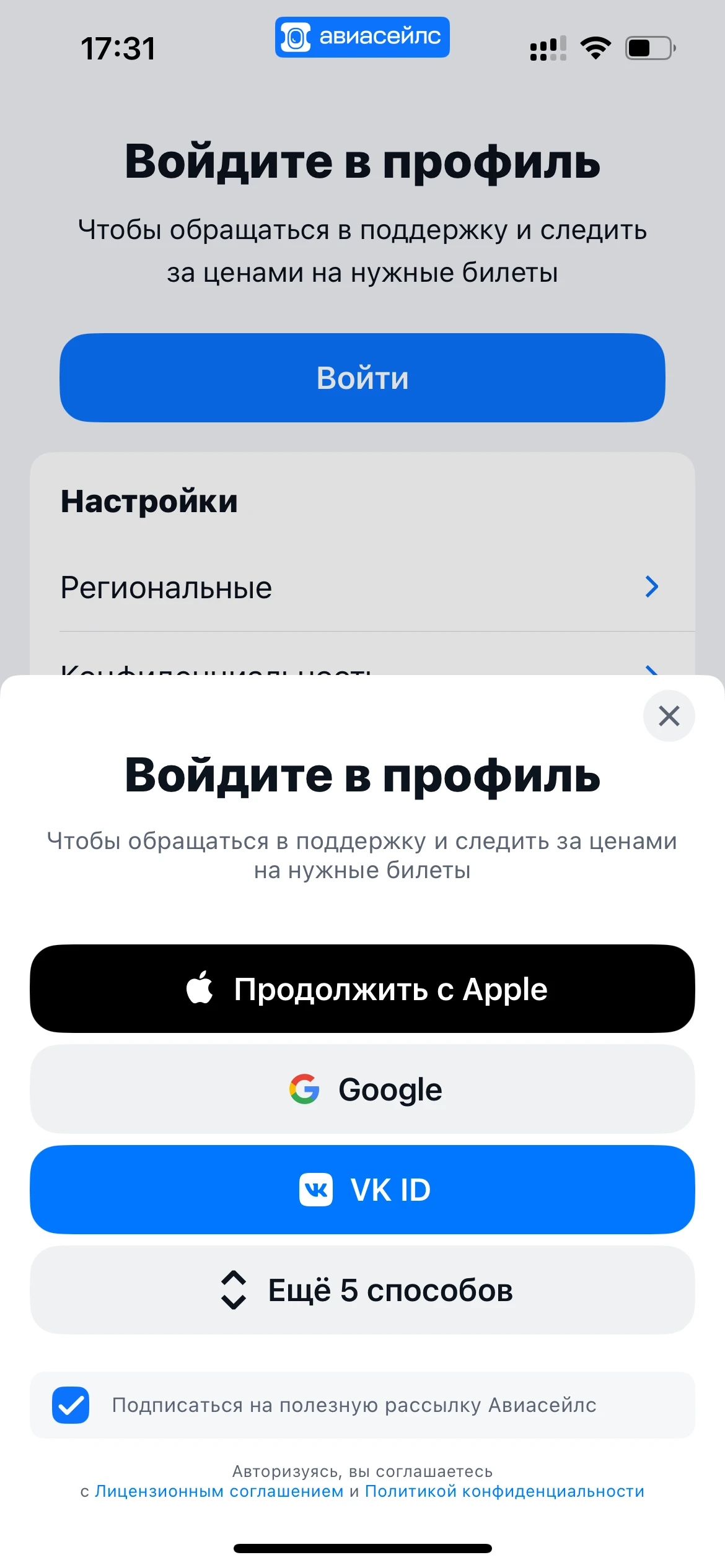The image size is (725, 1568).
Task: Return to авиасейлс via status bar pill
Action: 362,37
